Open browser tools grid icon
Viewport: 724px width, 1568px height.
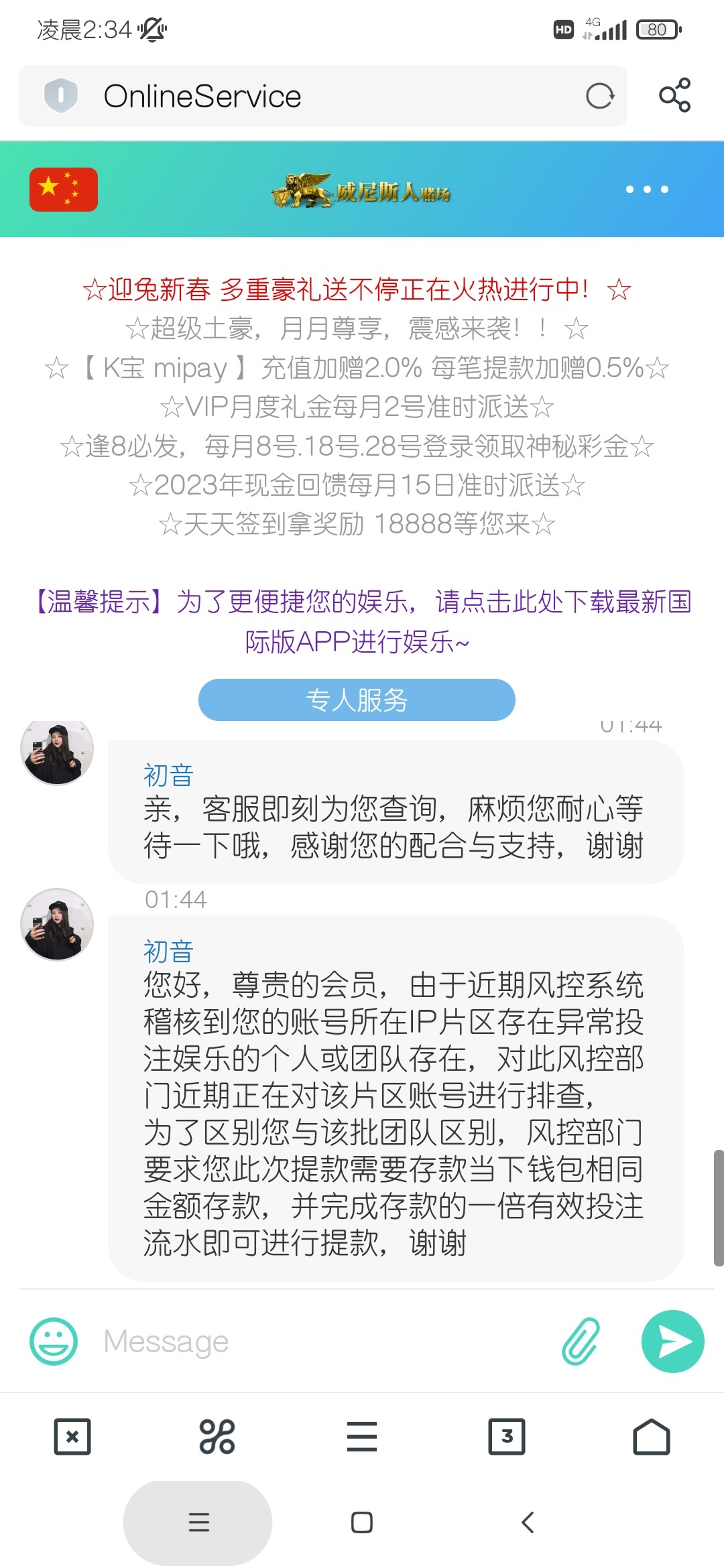pos(217,1437)
